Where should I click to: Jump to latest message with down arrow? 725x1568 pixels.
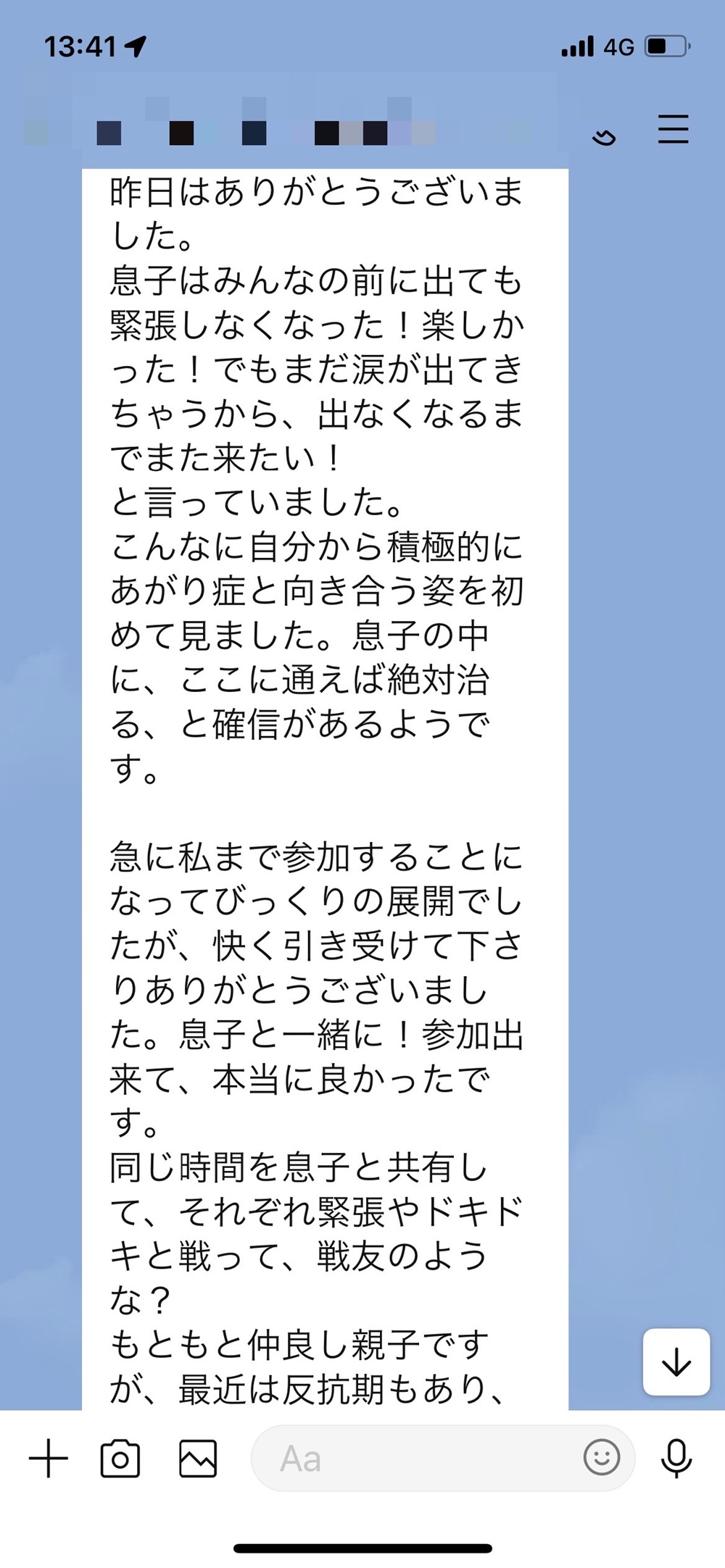point(676,1362)
